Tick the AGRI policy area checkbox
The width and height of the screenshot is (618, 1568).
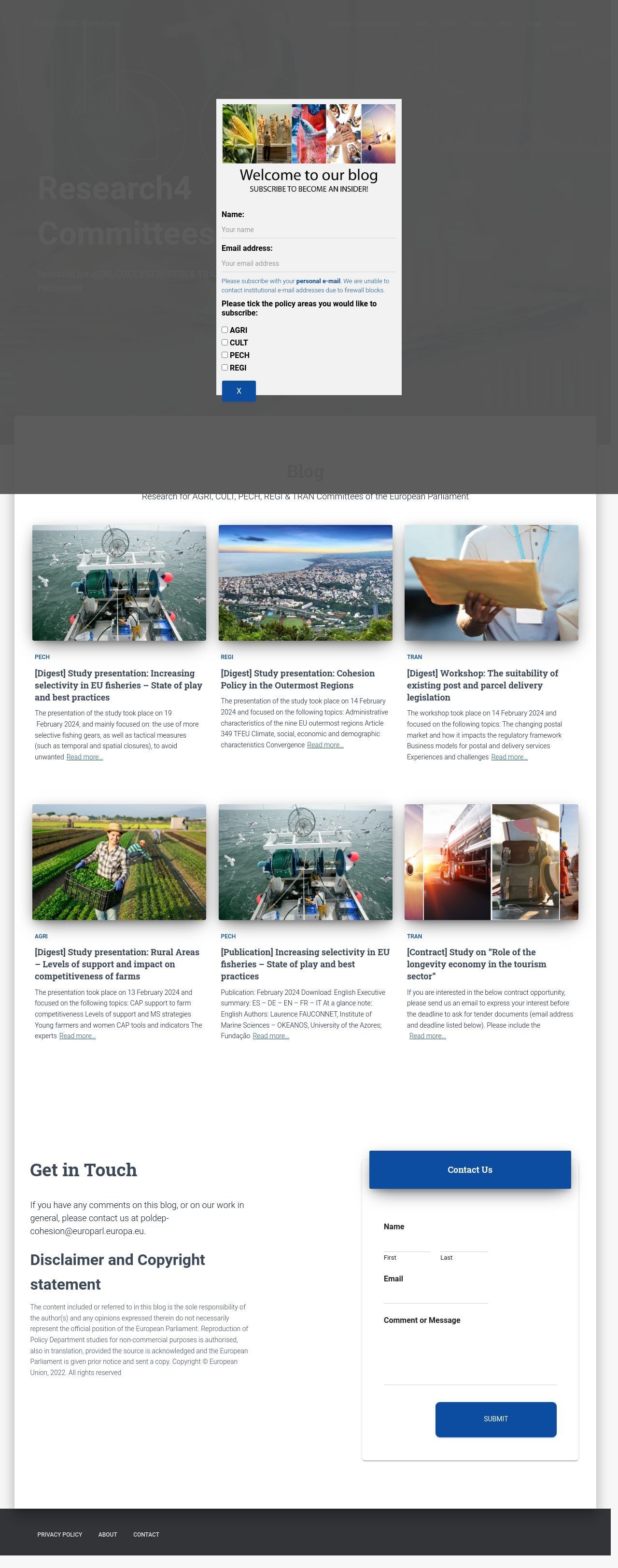click(225, 330)
